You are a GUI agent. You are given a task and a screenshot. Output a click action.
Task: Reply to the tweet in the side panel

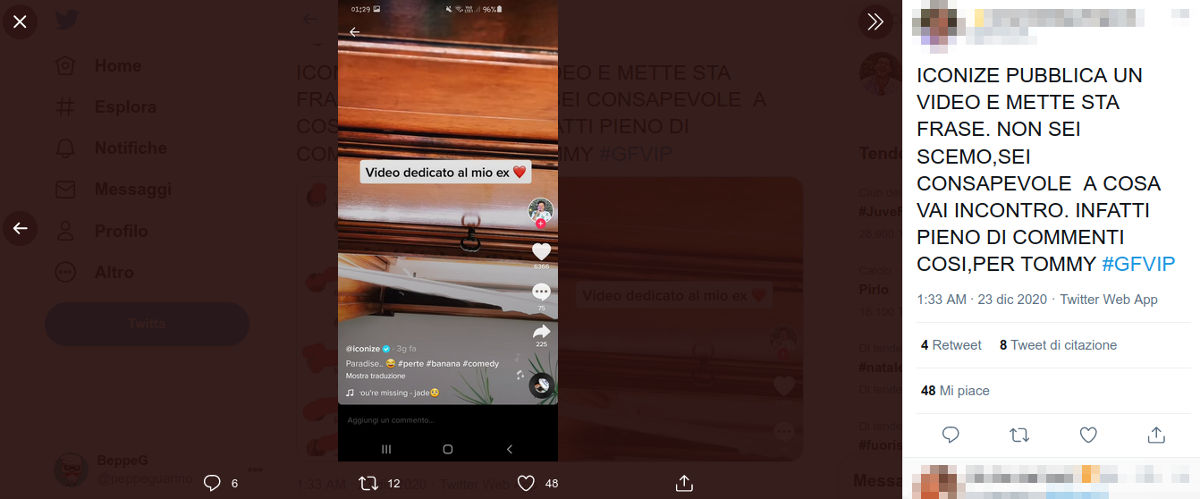point(951,435)
